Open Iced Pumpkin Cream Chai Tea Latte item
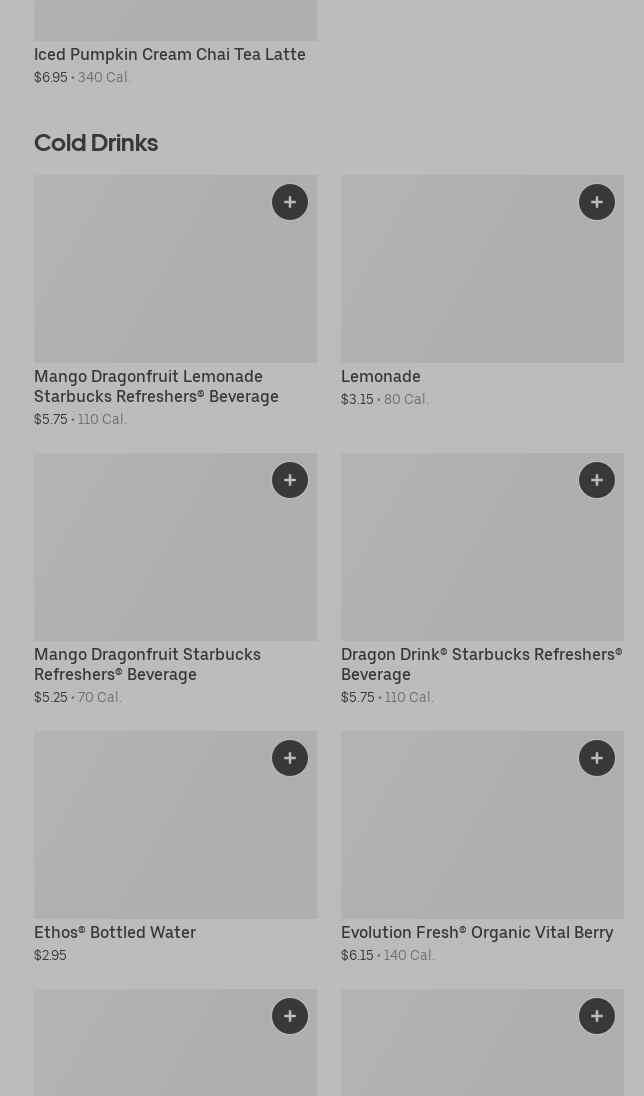Viewport: 644px width, 1096px height. point(170,54)
